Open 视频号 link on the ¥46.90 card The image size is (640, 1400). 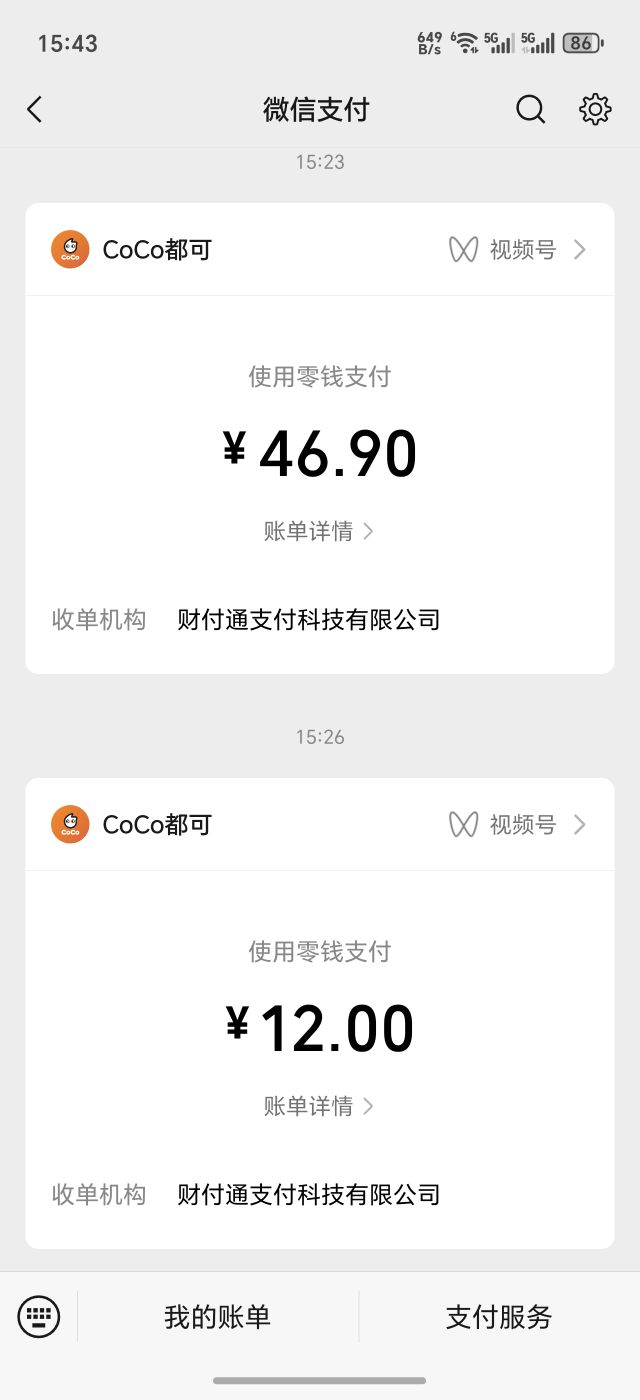click(518, 250)
